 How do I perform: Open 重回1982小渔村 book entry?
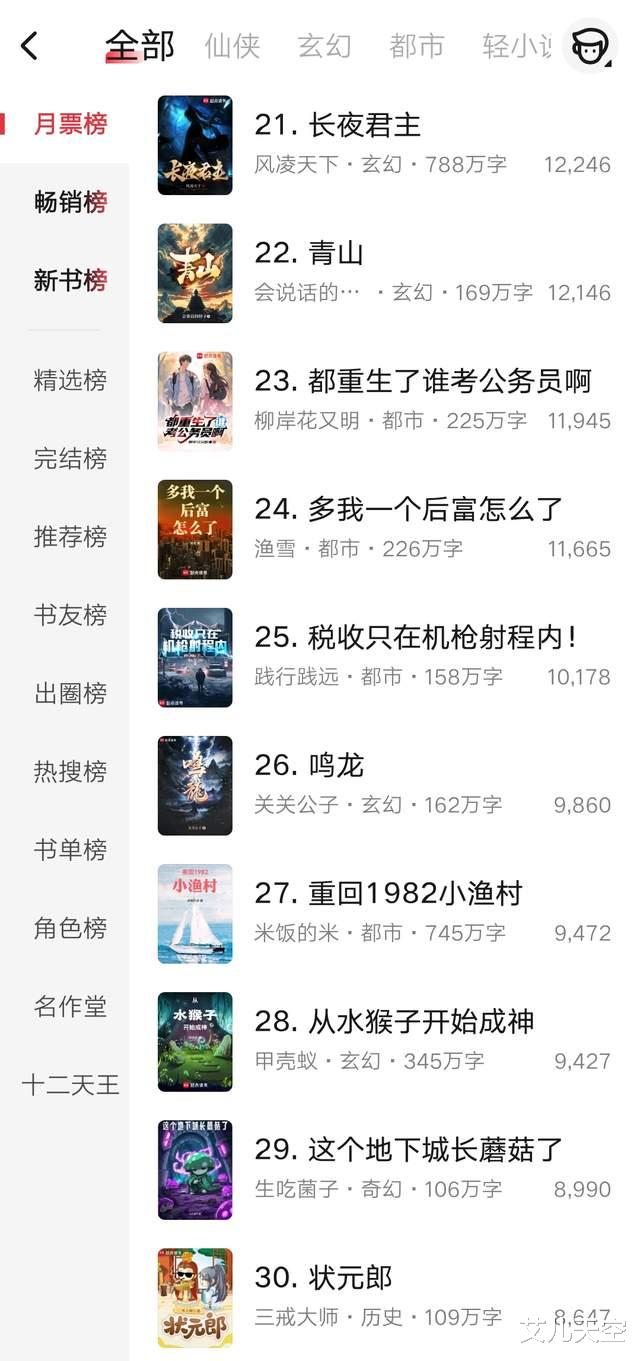click(388, 893)
